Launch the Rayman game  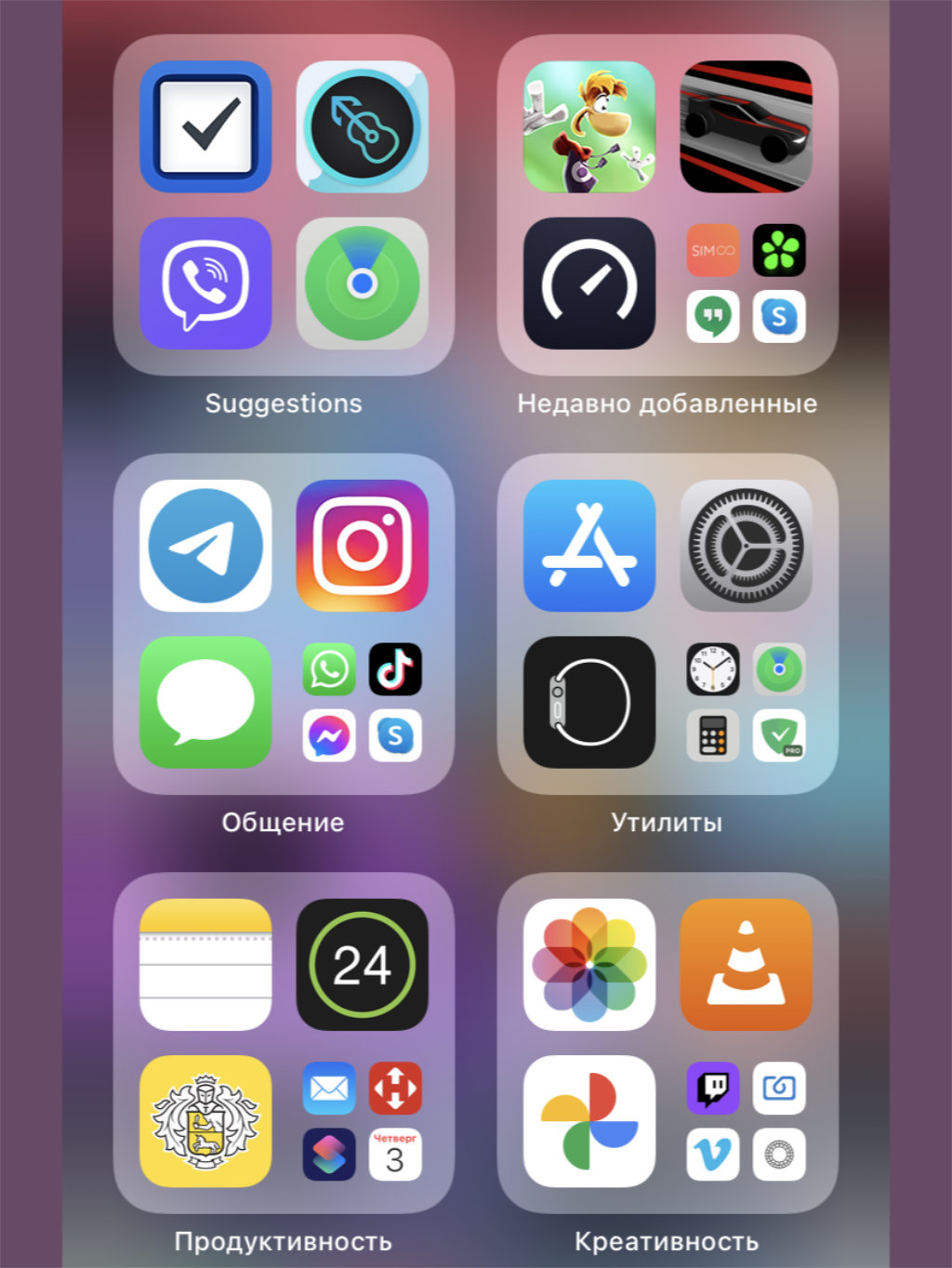pos(588,126)
